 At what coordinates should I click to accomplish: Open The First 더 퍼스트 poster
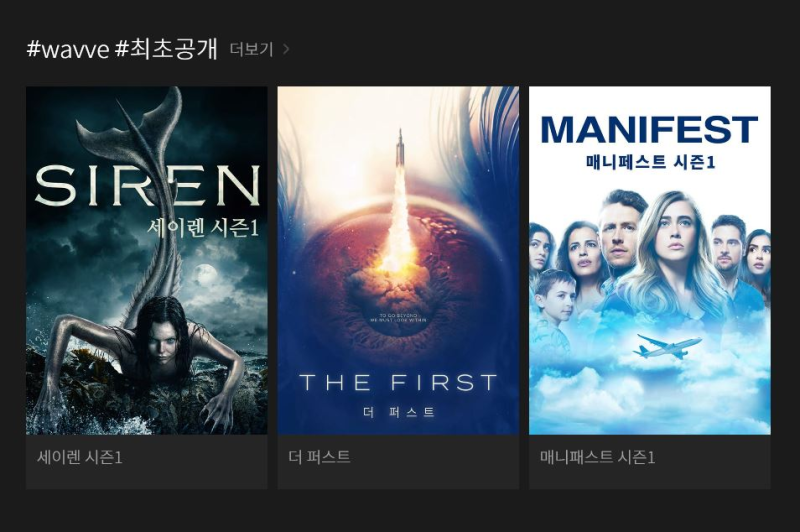click(x=398, y=260)
